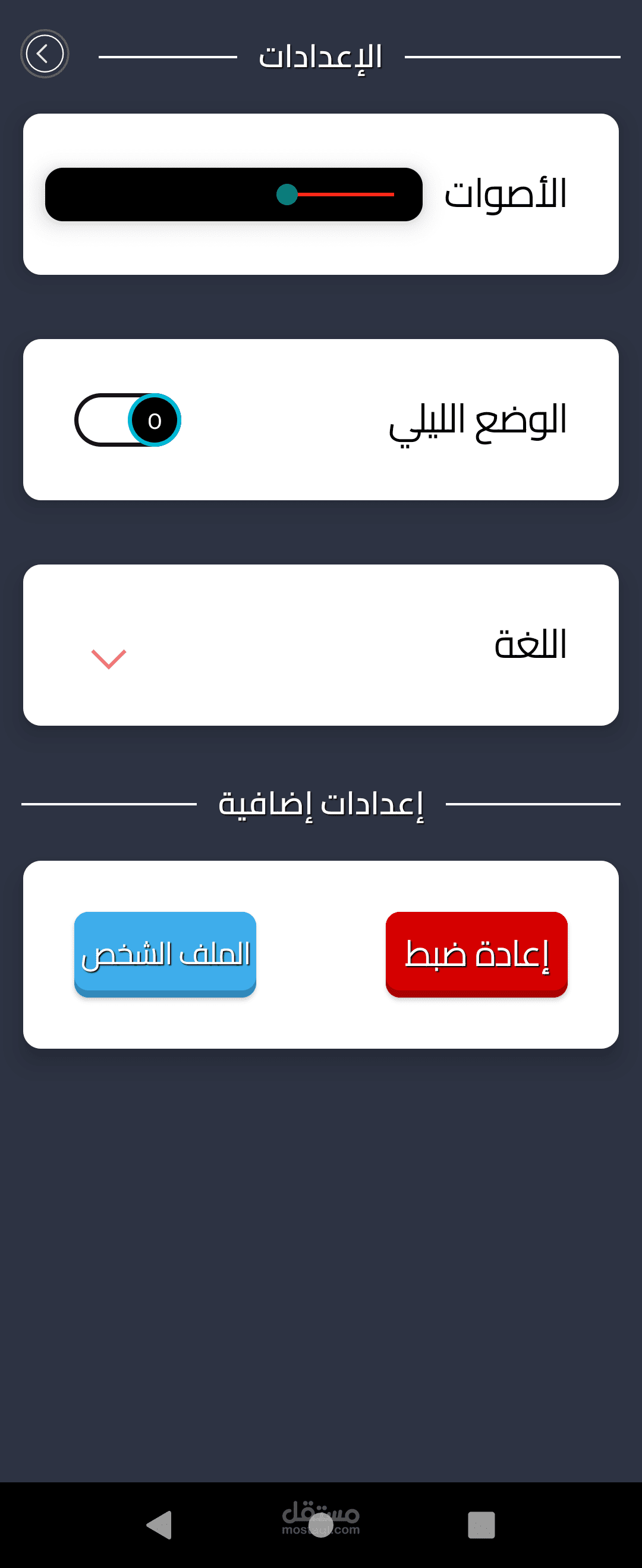The height and width of the screenshot is (1568, 642).
Task: Tap the red reset (إعادة ضبط) button
Action: (477, 953)
